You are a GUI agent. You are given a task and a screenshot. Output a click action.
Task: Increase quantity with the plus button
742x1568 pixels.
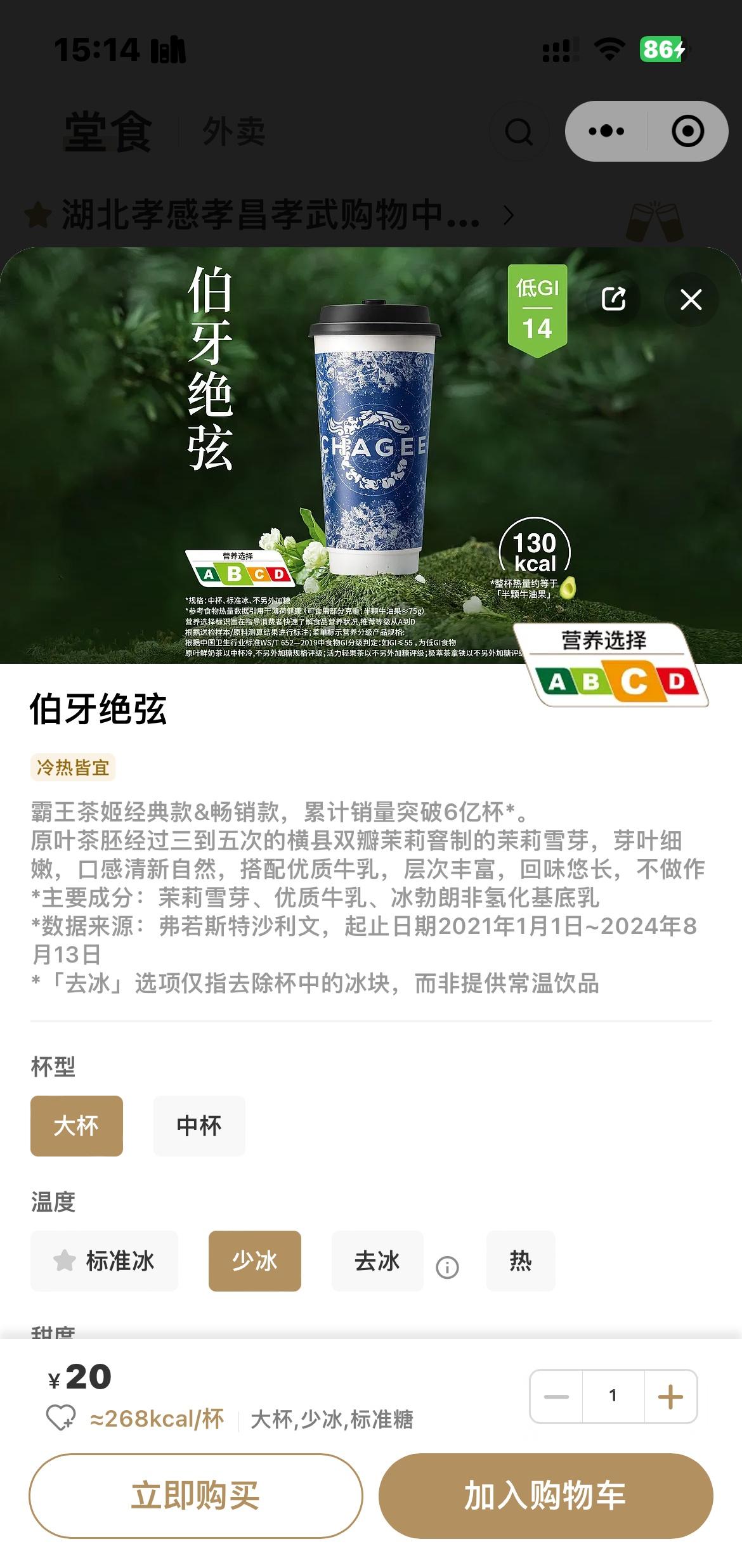[670, 1397]
